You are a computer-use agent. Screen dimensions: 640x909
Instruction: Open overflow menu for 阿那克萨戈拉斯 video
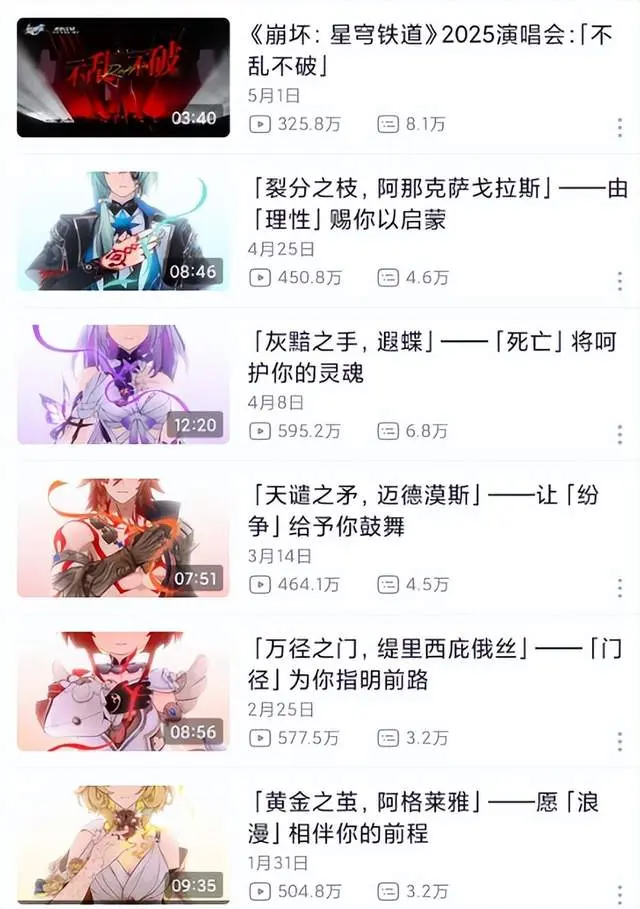click(x=620, y=280)
